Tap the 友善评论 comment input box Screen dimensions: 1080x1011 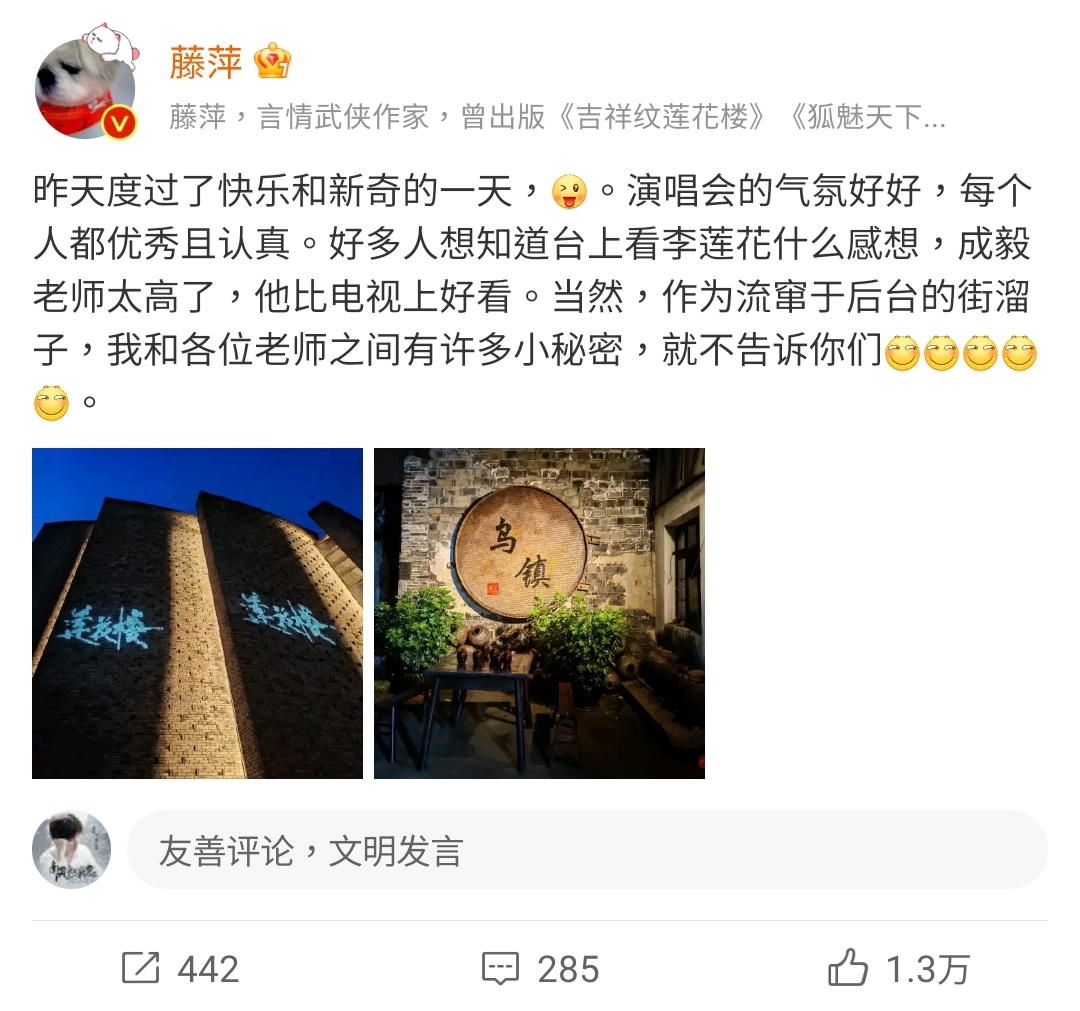pyautogui.click(x=586, y=851)
